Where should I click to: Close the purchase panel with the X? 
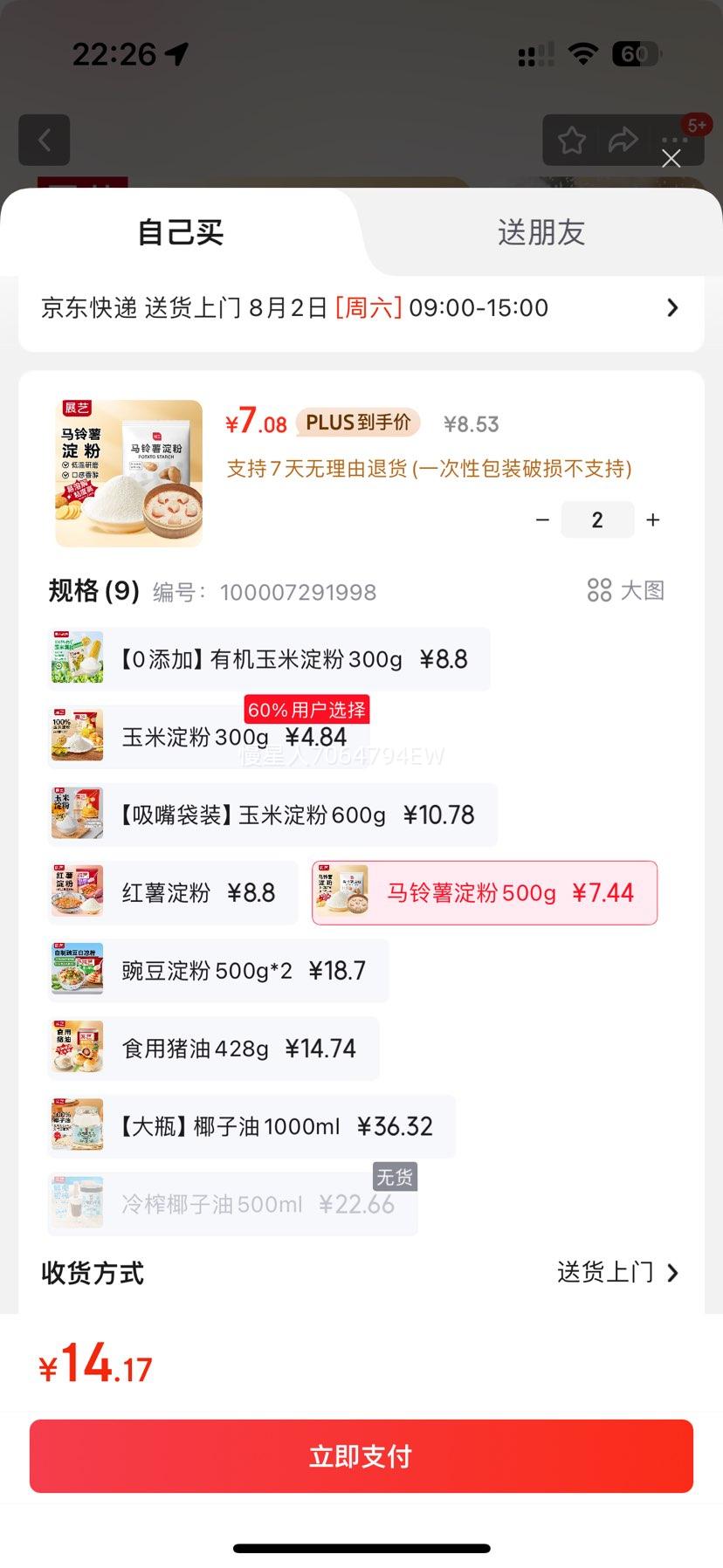(x=671, y=159)
